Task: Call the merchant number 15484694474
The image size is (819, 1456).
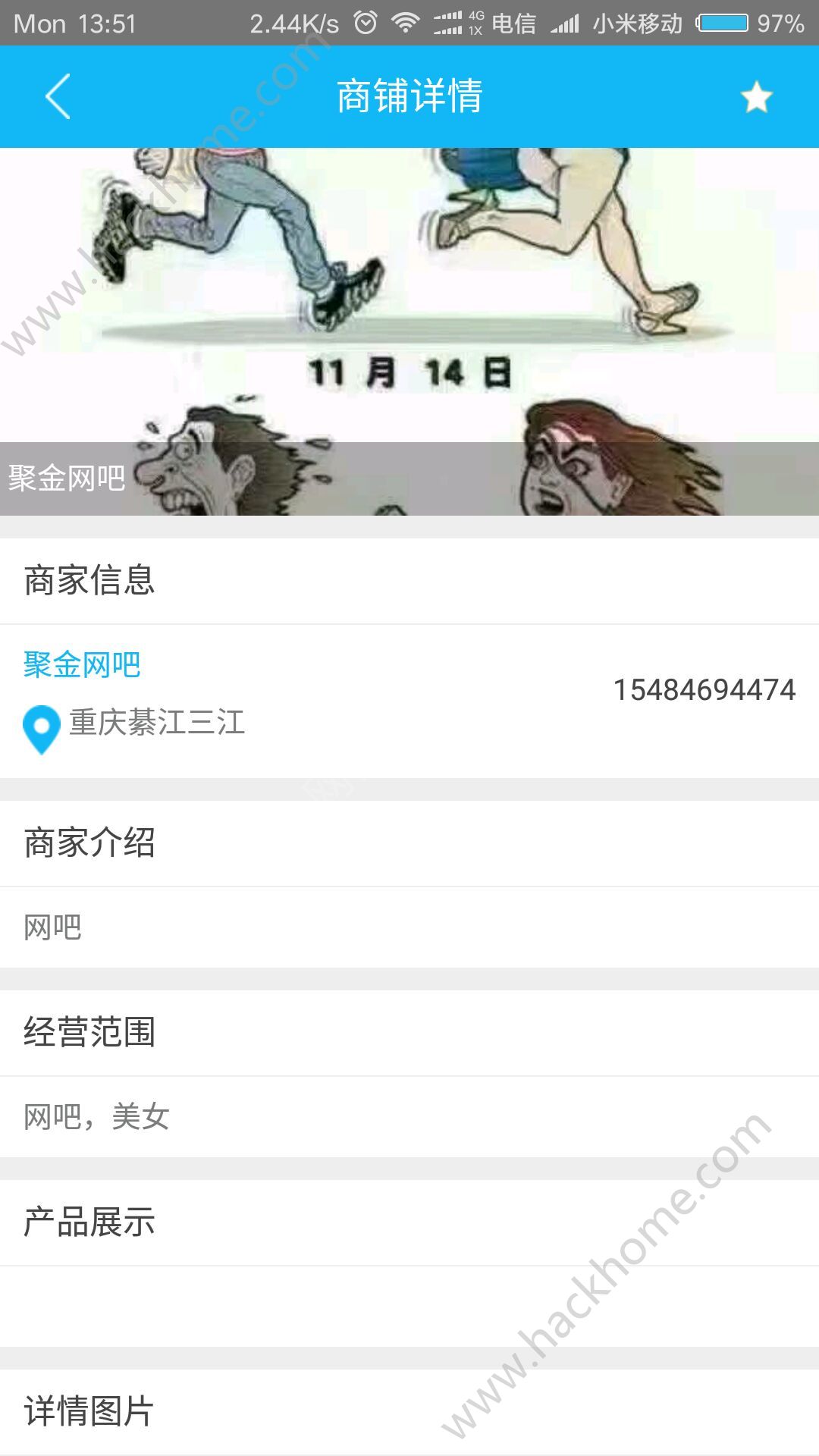Action: [704, 690]
